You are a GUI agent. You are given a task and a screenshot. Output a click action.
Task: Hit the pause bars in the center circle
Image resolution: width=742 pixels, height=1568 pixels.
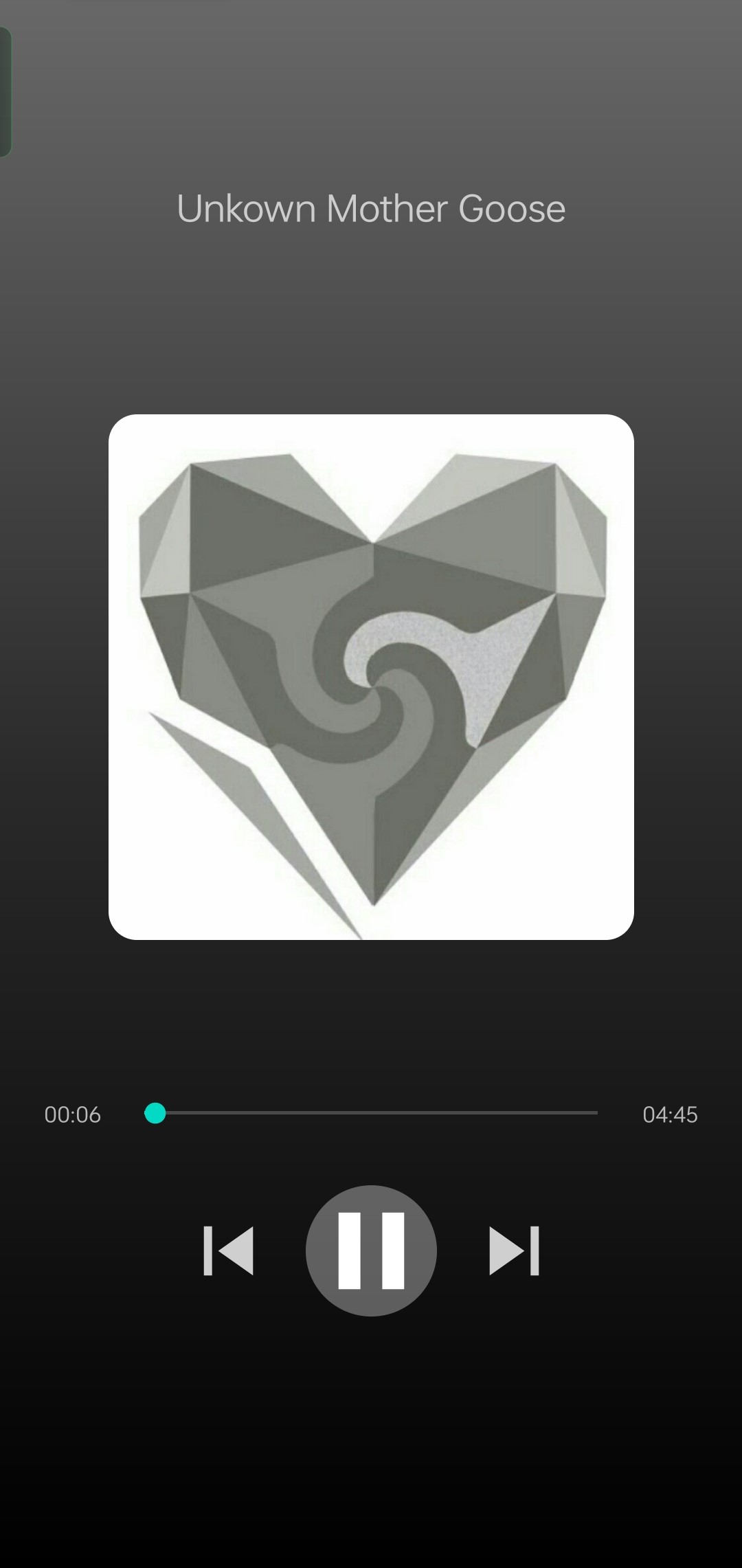point(371,1252)
